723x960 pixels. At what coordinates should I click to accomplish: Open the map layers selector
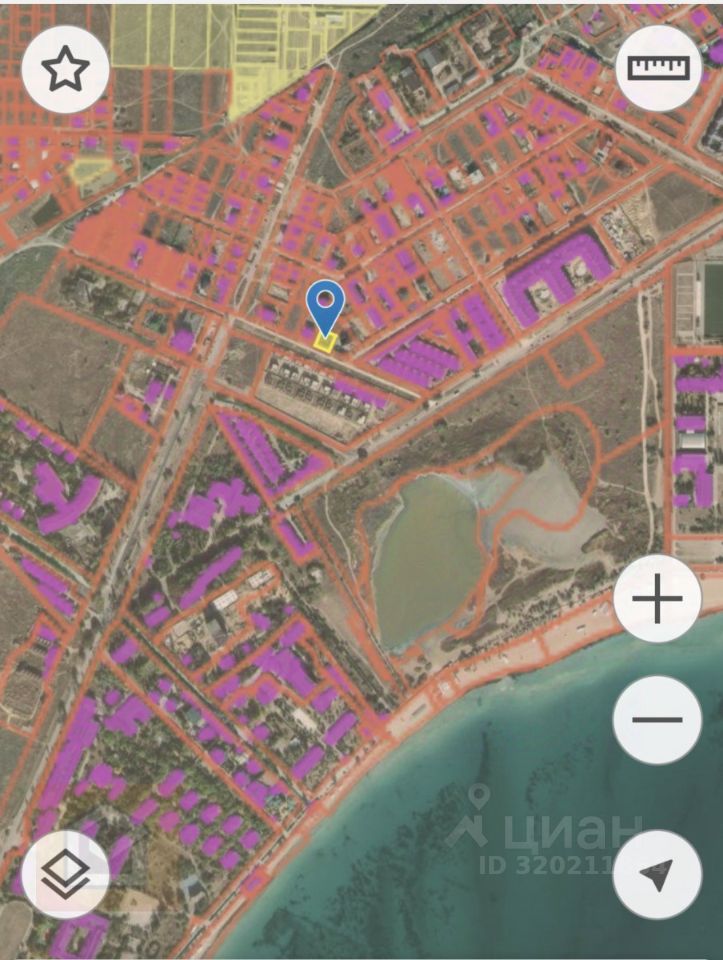click(x=65, y=874)
